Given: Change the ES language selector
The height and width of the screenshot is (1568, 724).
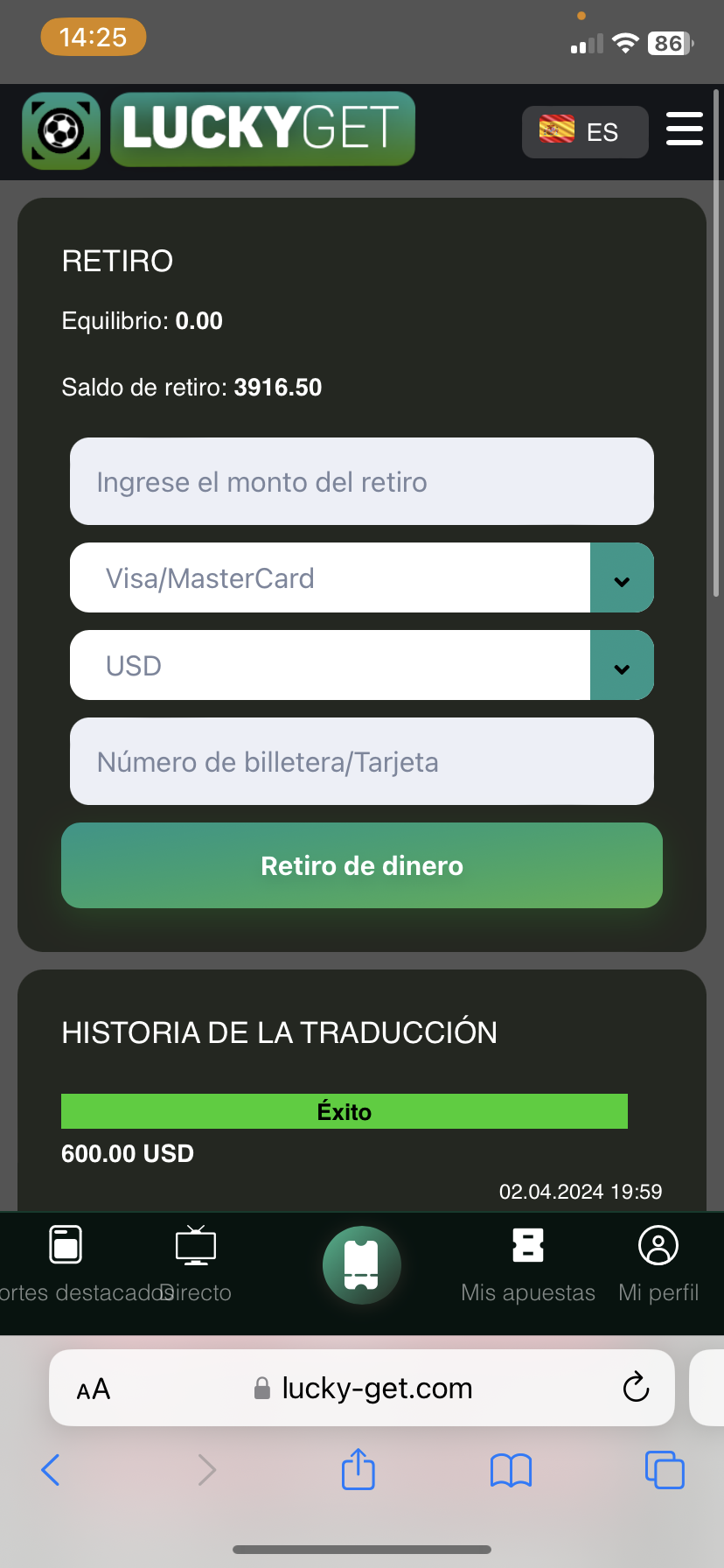Looking at the screenshot, I should 584,132.
